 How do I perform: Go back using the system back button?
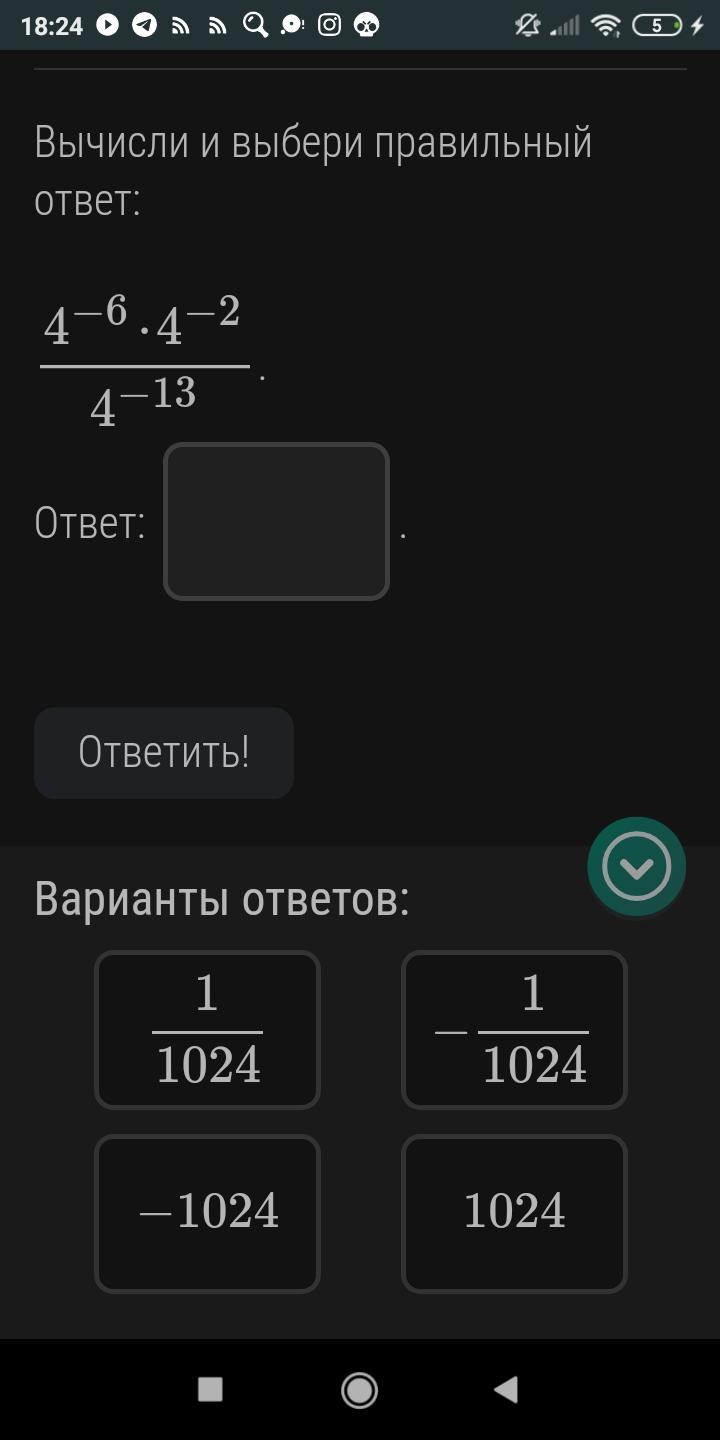[x=506, y=1389]
